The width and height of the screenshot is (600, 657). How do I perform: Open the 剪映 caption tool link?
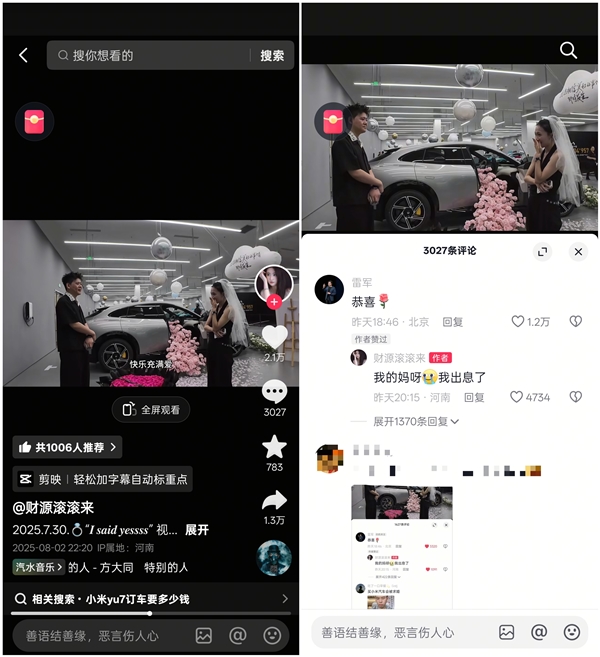coord(102,479)
